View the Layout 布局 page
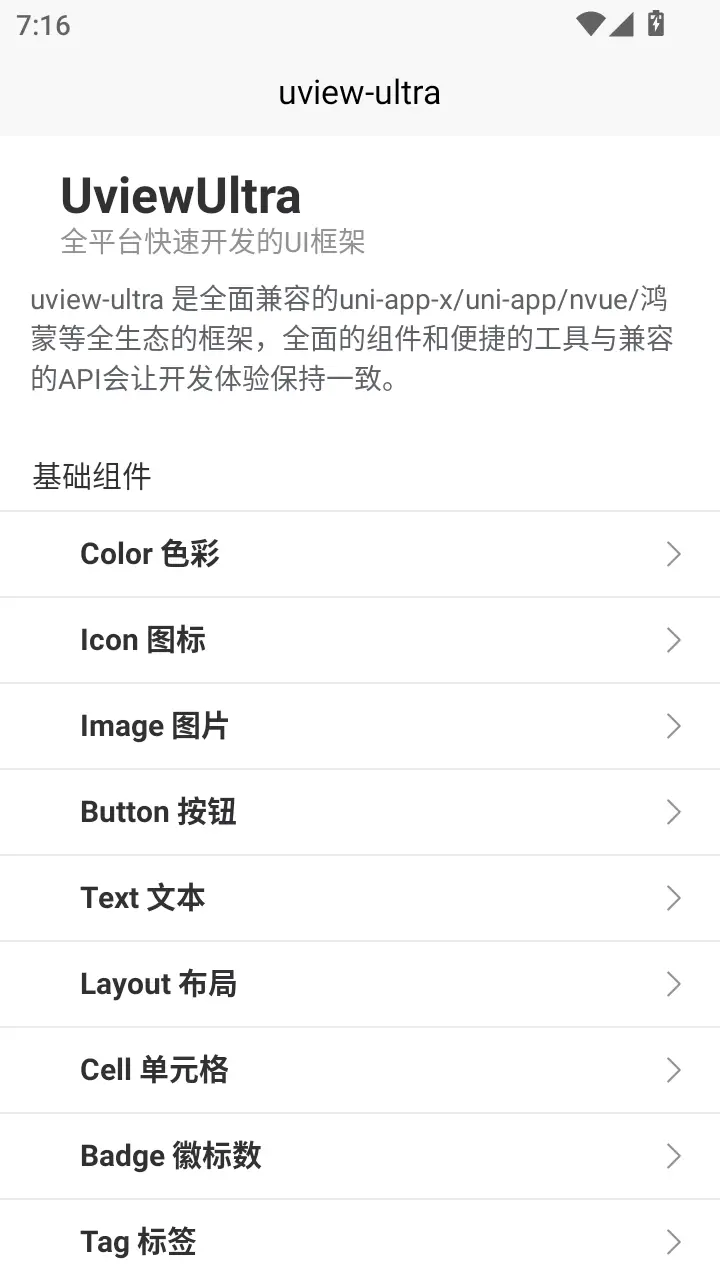Screen dimensions: 720x1280 [x=360, y=984]
